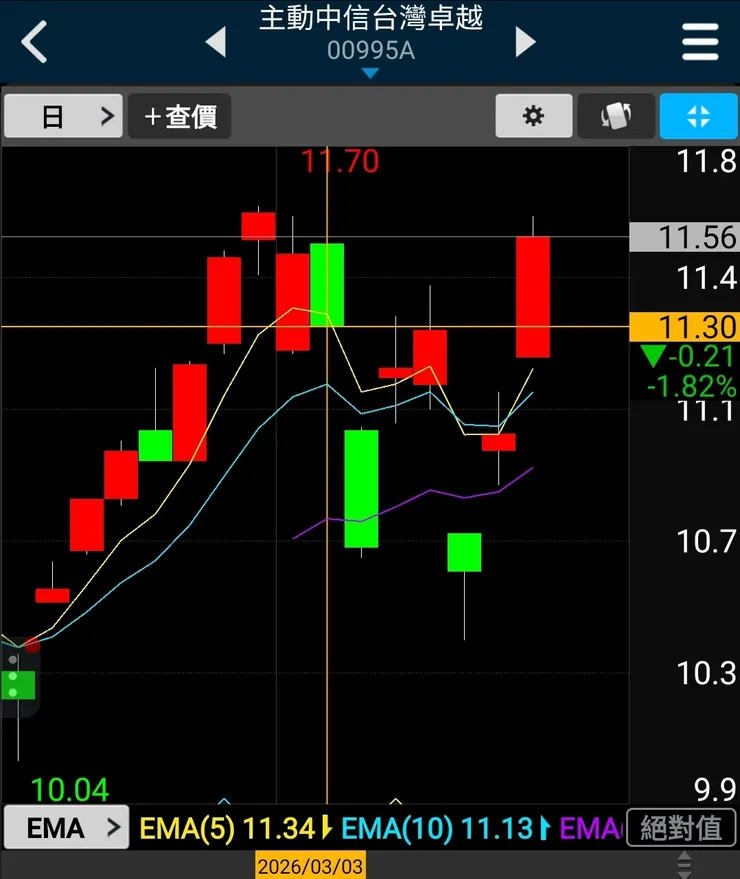Toggle the blue crosshair button
The height and width of the screenshot is (879, 740).
pyautogui.click(x=698, y=116)
